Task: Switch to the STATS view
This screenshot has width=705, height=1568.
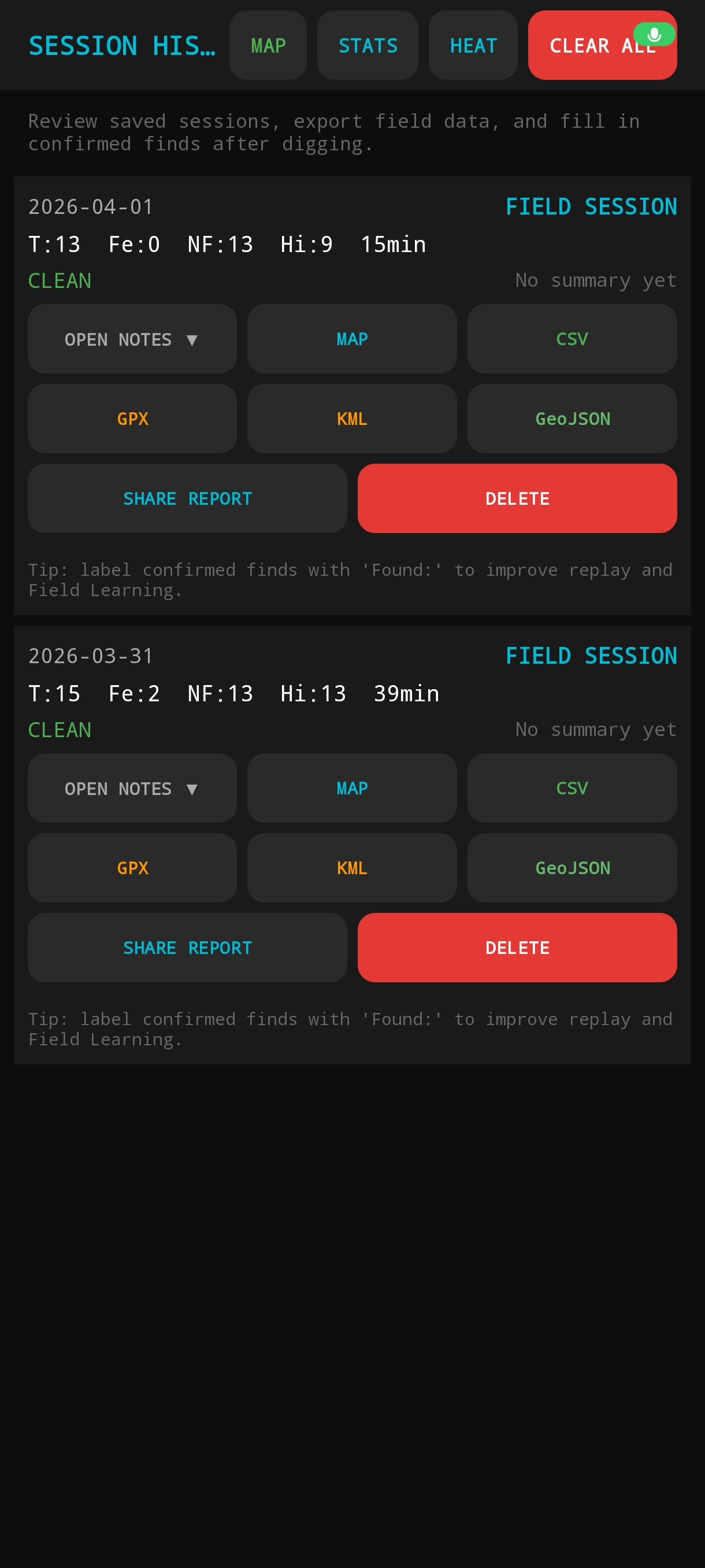Action: coord(368,45)
